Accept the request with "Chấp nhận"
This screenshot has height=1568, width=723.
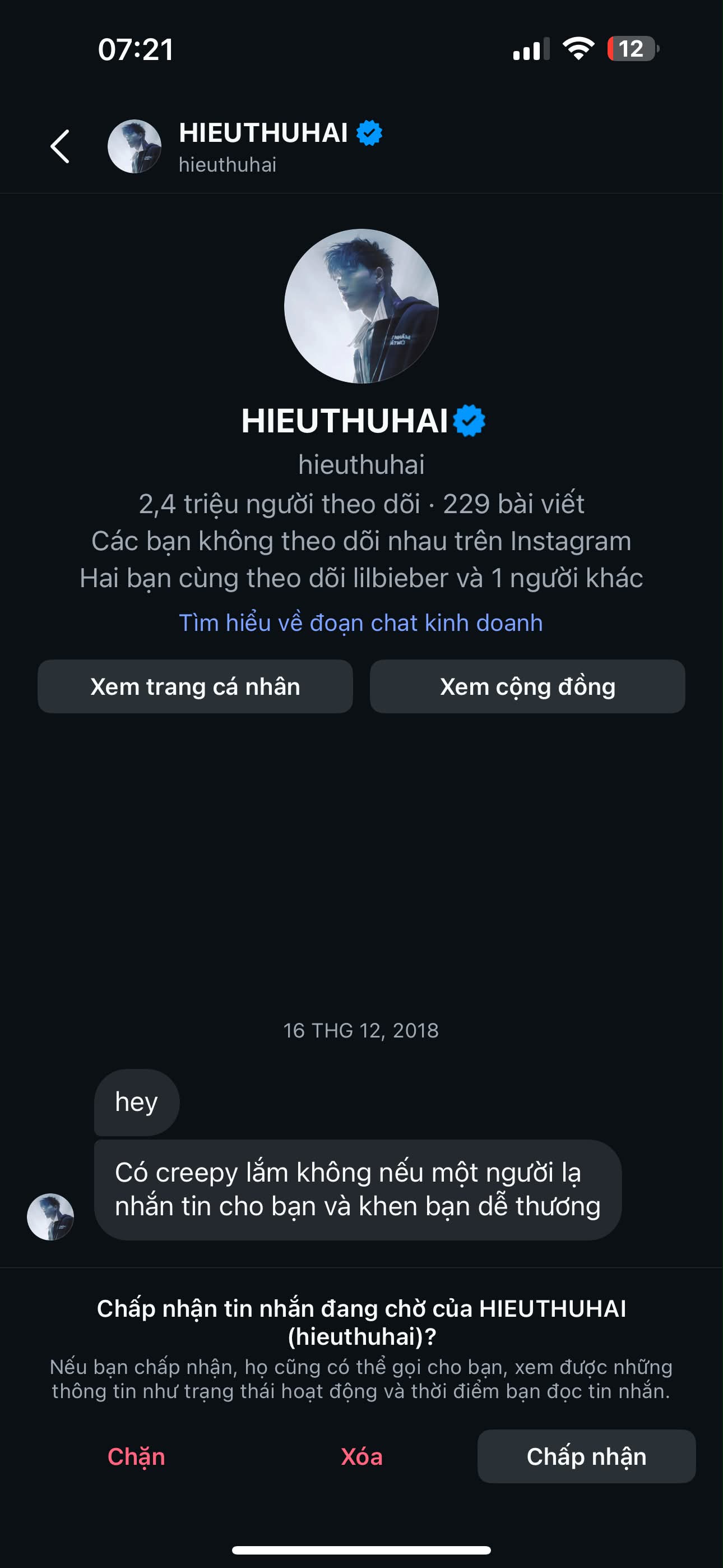pos(587,1456)
